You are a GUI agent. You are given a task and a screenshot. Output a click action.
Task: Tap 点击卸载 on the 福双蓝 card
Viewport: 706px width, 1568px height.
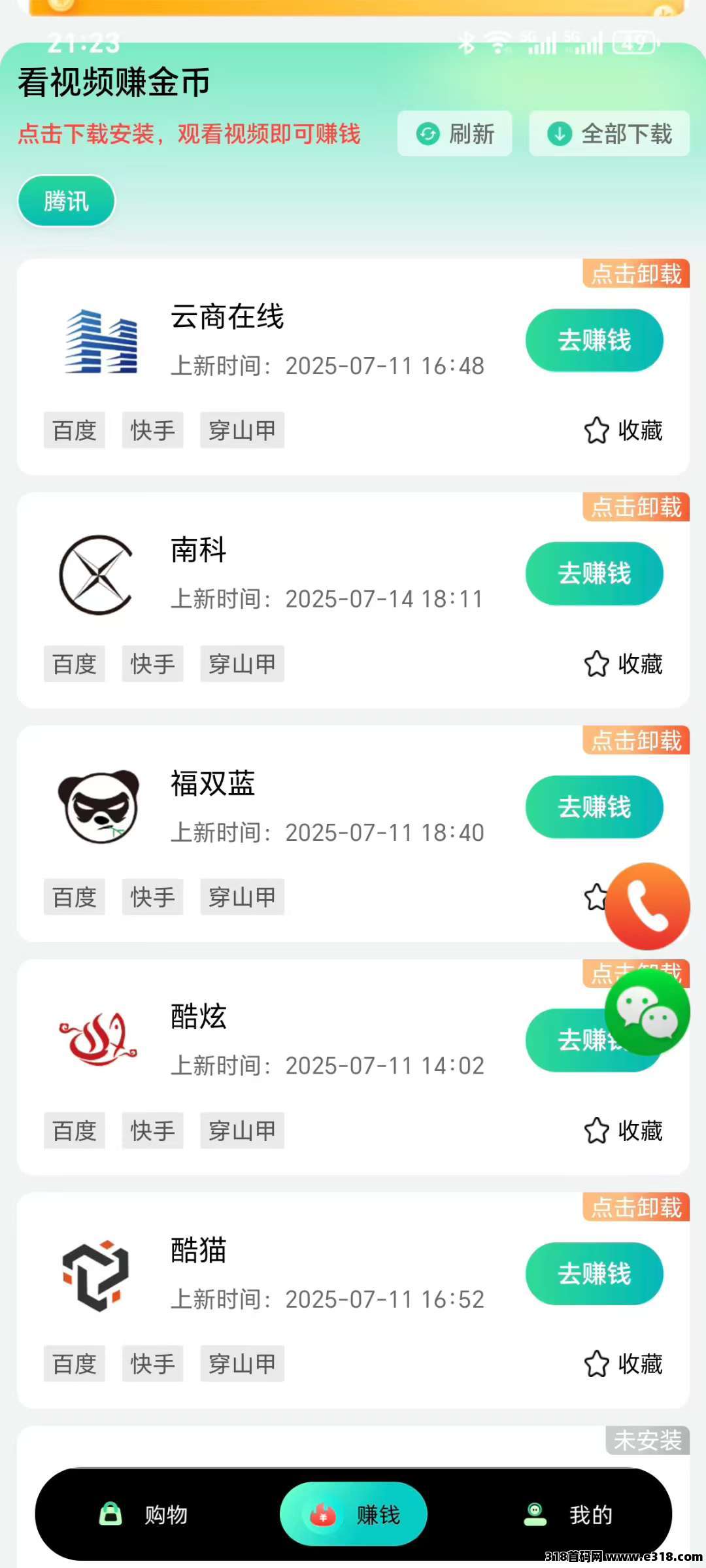(x=636, y=741)
